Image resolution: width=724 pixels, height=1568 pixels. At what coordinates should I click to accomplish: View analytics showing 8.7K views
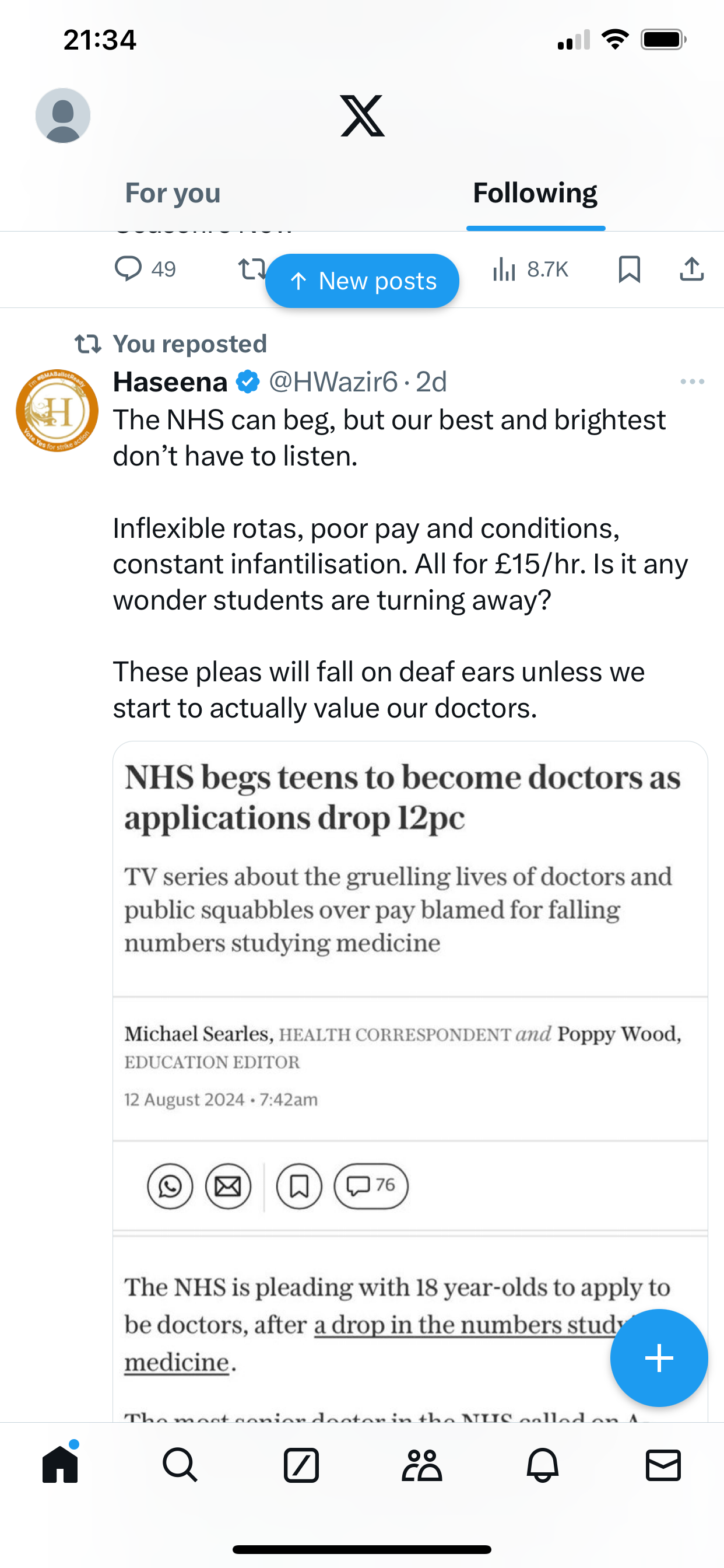(530, 268)
